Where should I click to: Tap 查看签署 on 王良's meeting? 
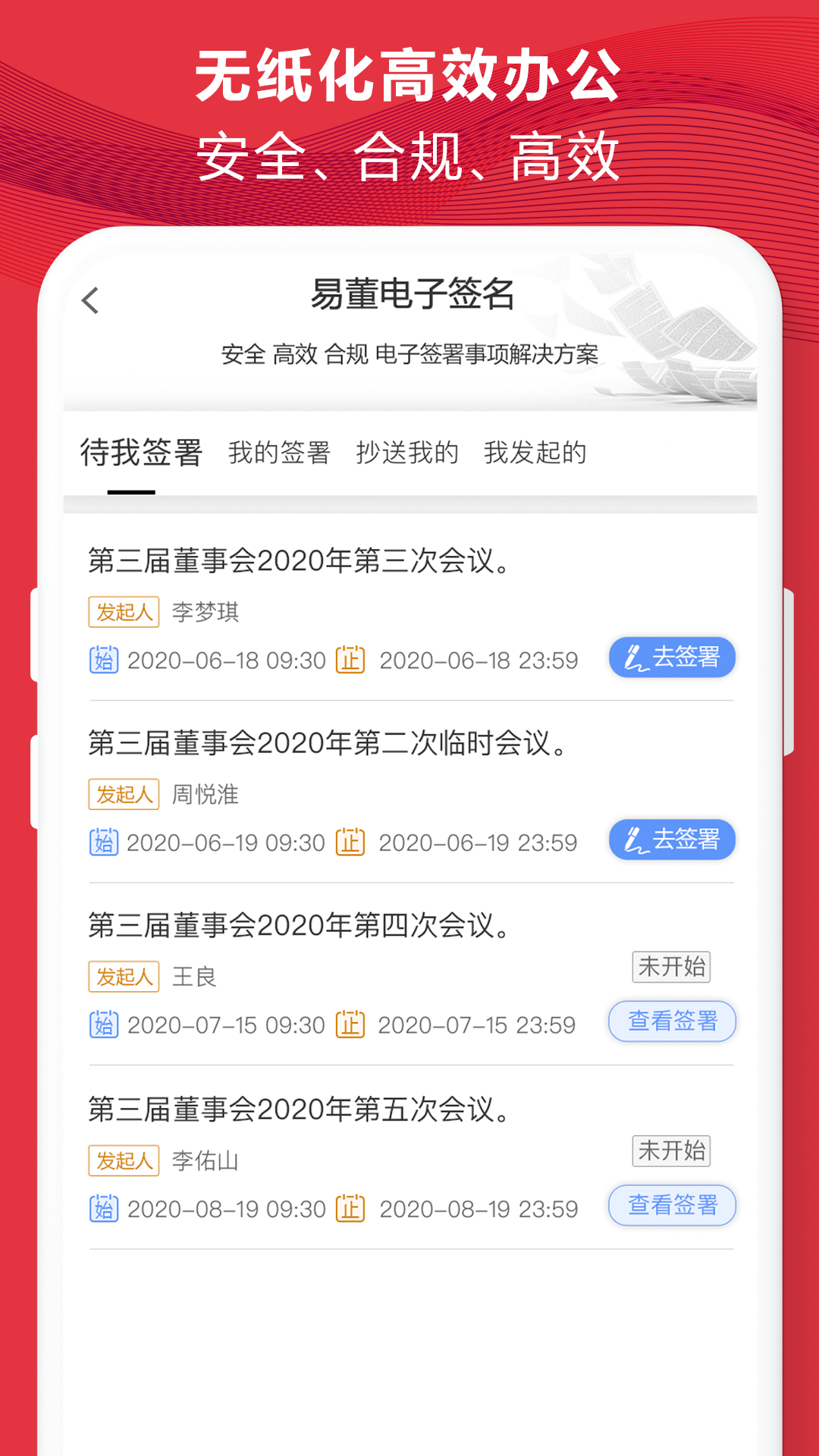click(672, 1021)
